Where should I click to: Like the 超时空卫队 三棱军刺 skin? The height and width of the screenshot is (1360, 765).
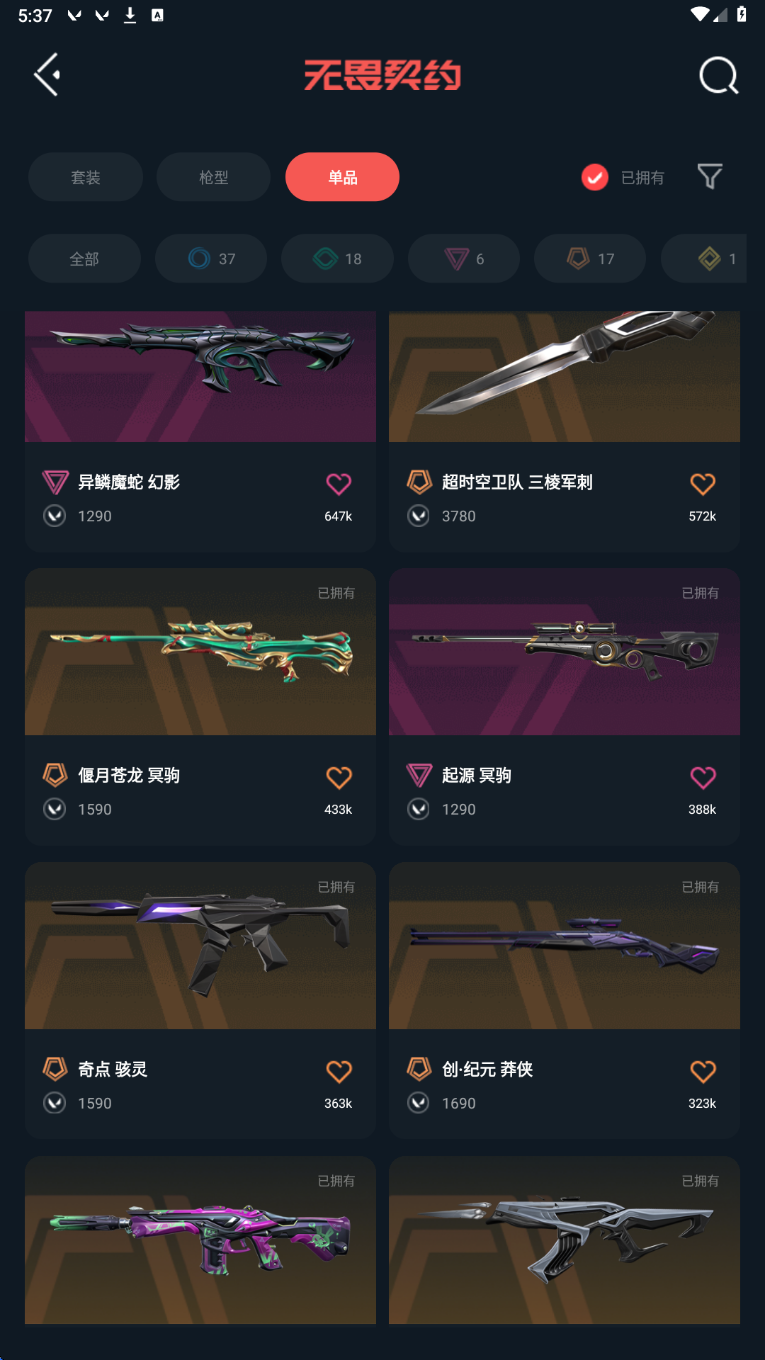[703, 484]
